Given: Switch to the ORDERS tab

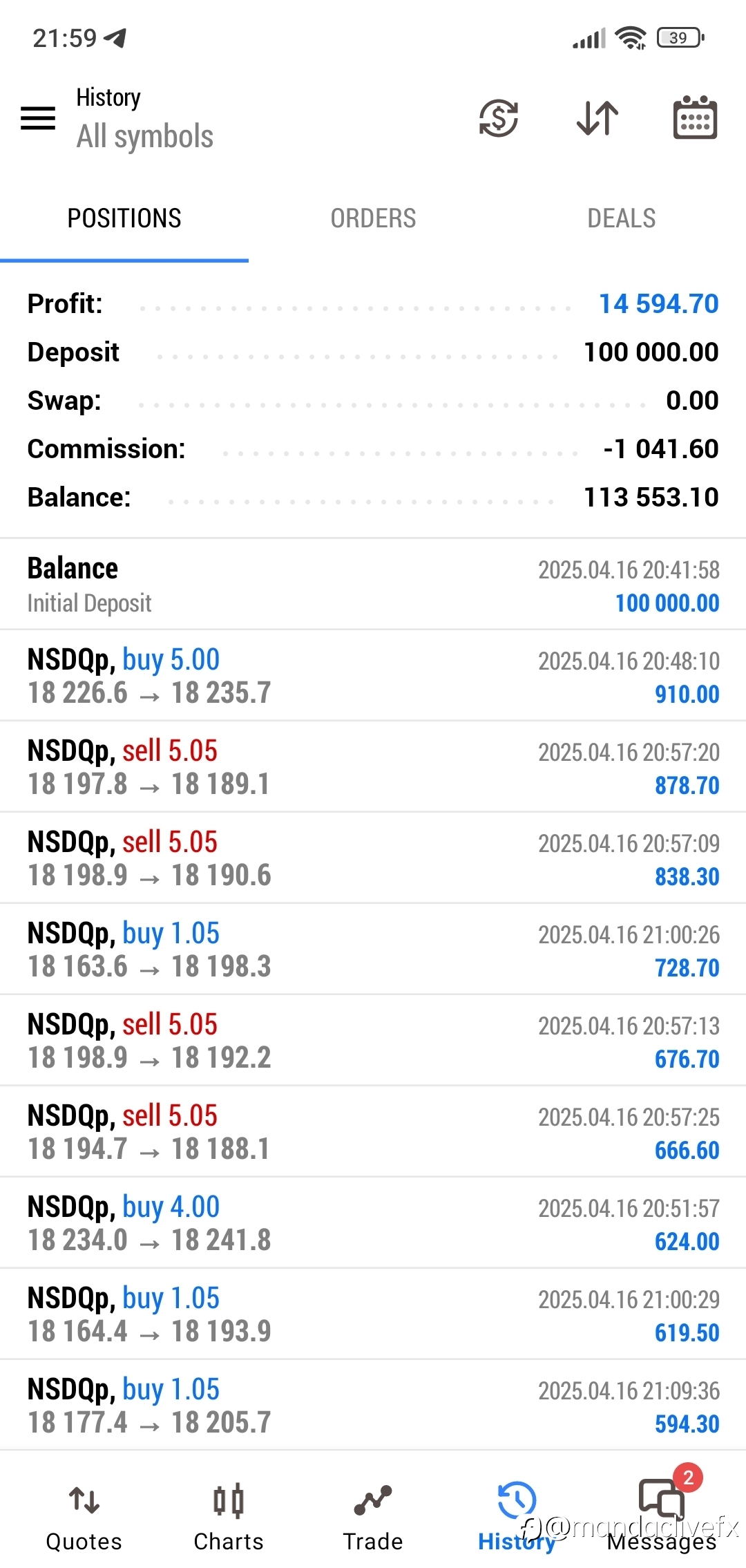Looking at the screenshot, I should click(x=373, y=218).
